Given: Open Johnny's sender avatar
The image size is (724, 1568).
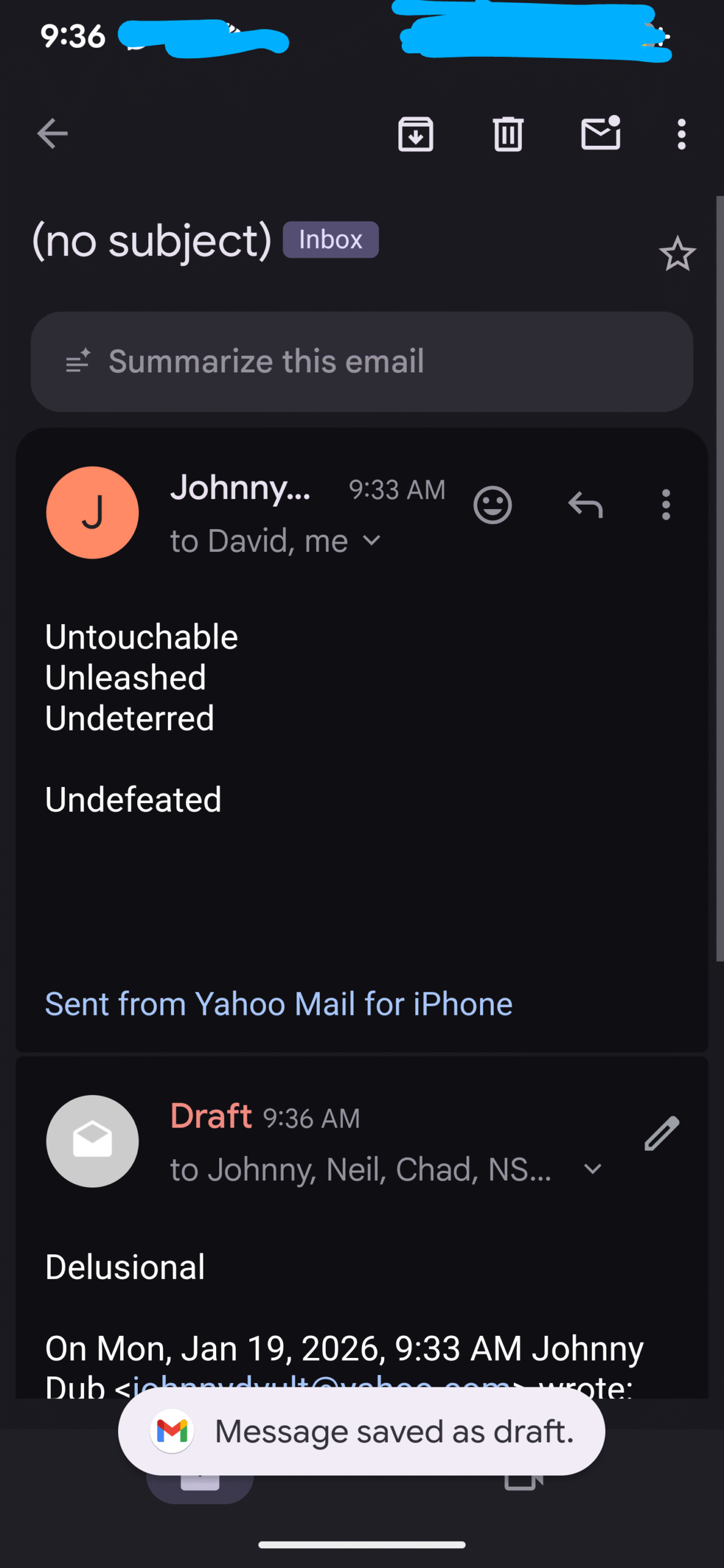Looking at the screenshot, I should tap(92, 512).
